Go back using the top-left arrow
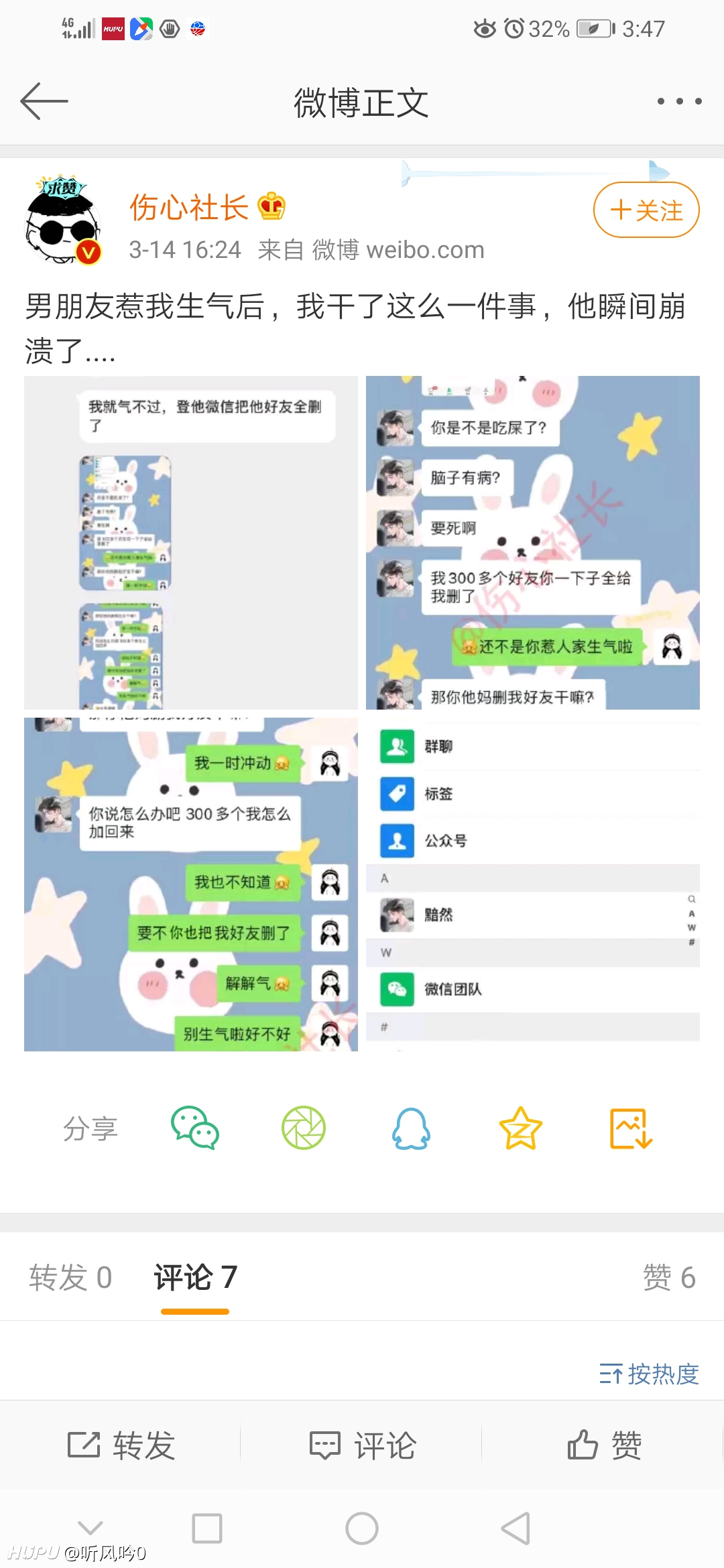 [x=44, y=101]
